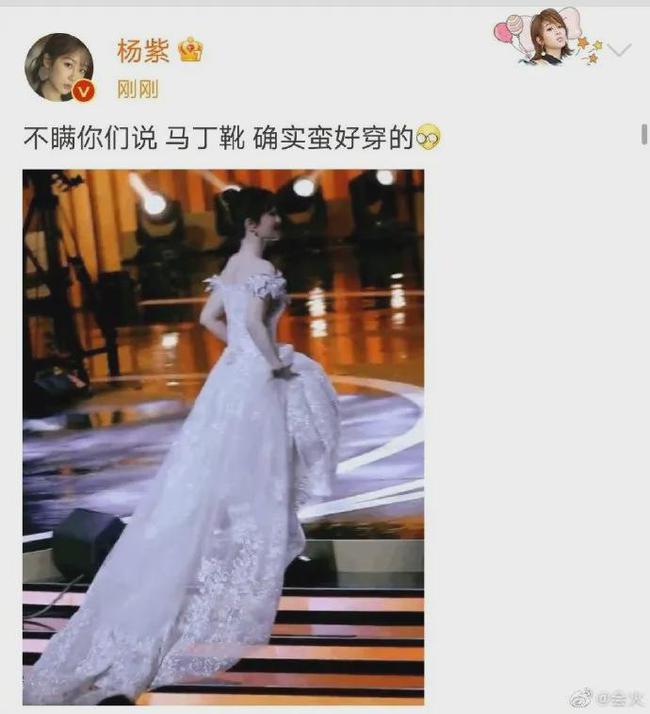The height and width of the screenshot is (714, 650).
Task: Open 杨紫's profile avatar
Action: point(58,66)
